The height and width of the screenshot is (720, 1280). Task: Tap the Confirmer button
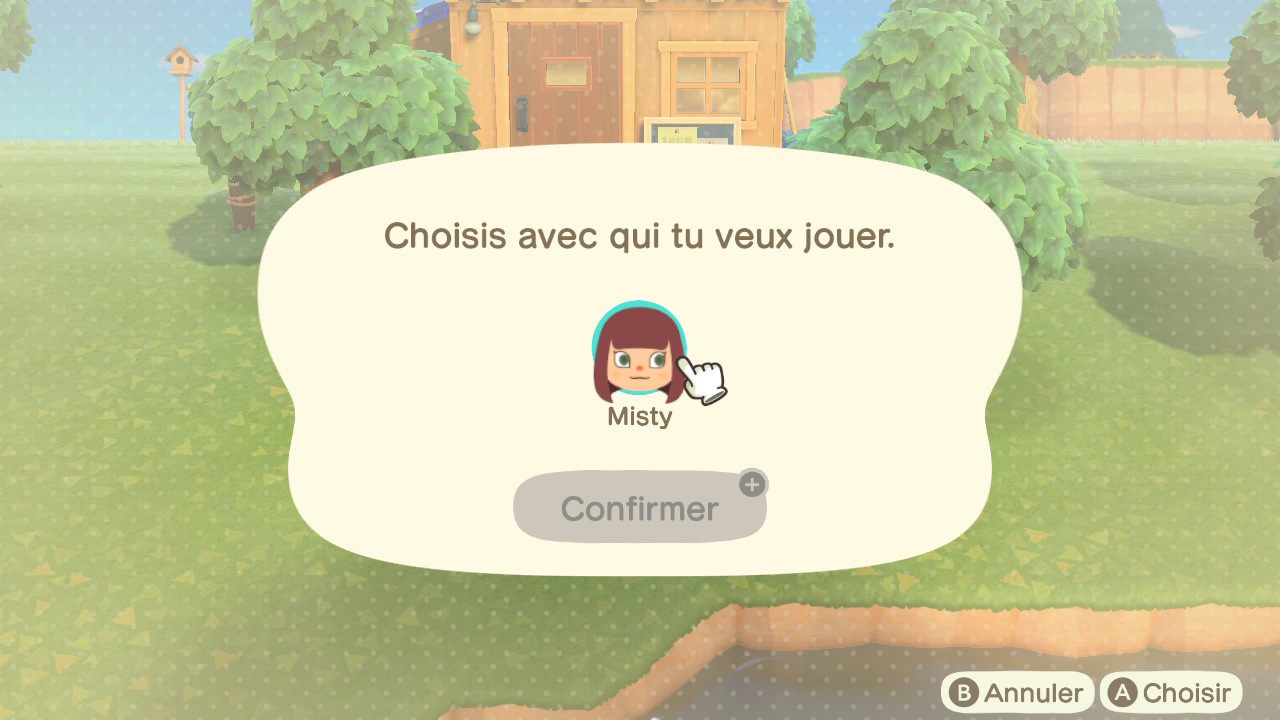click(x=639, y=508)
